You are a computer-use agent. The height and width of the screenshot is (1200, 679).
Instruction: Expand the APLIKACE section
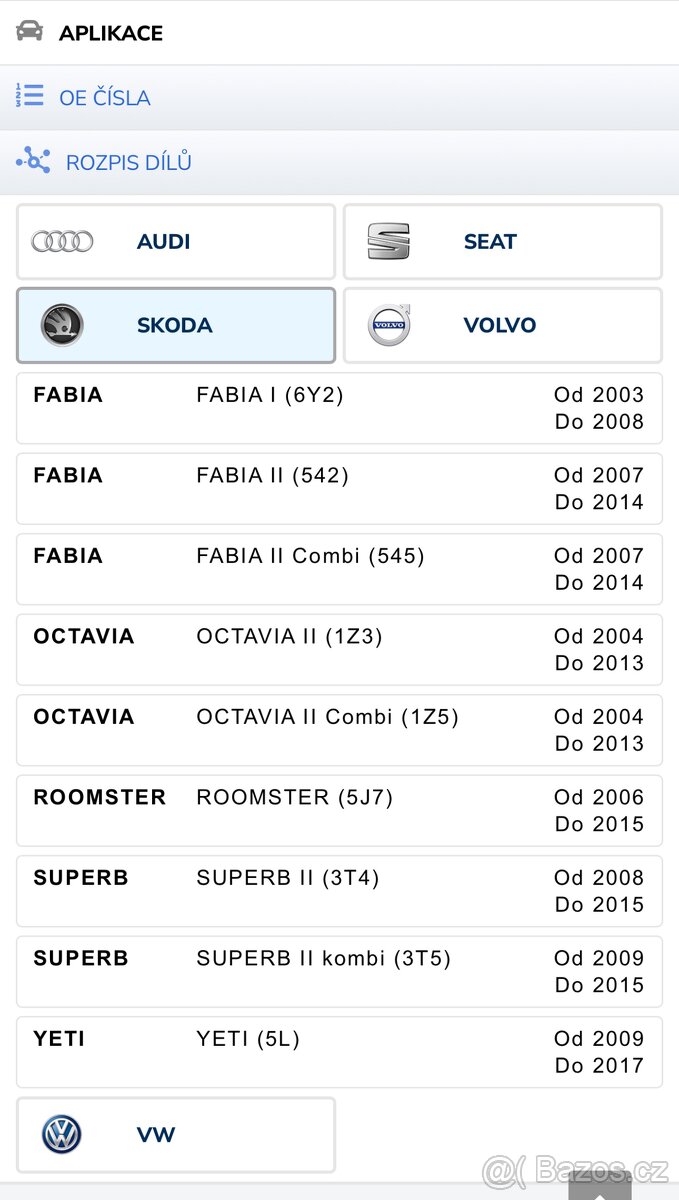110,33
